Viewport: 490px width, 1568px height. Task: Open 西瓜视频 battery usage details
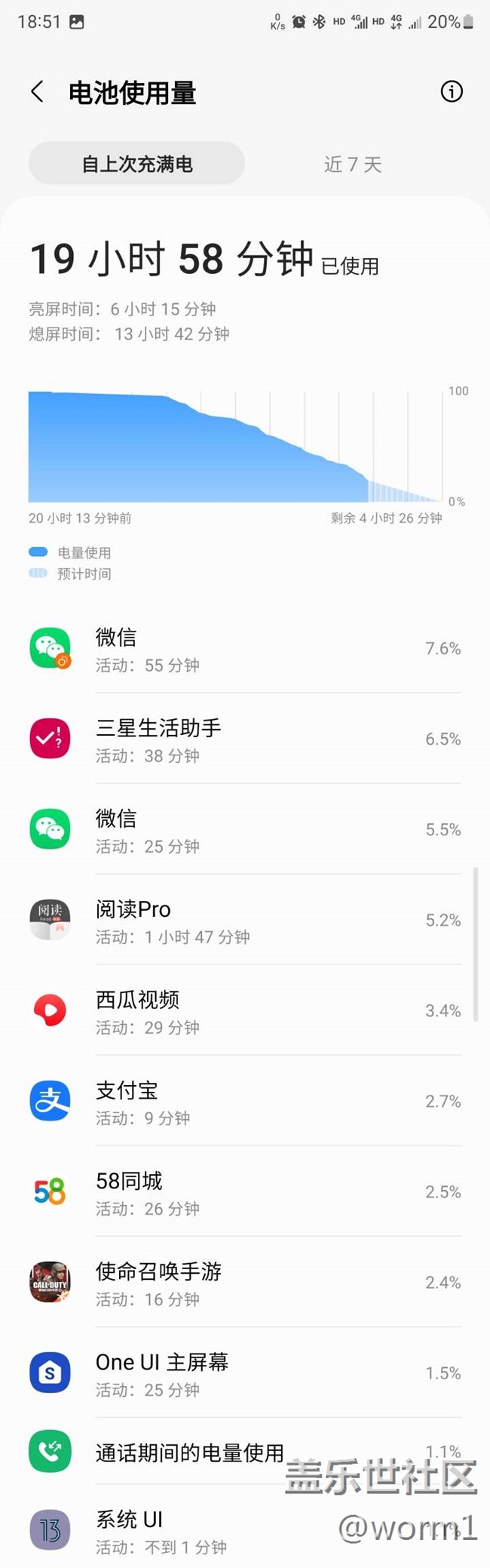click(245, 1011)
